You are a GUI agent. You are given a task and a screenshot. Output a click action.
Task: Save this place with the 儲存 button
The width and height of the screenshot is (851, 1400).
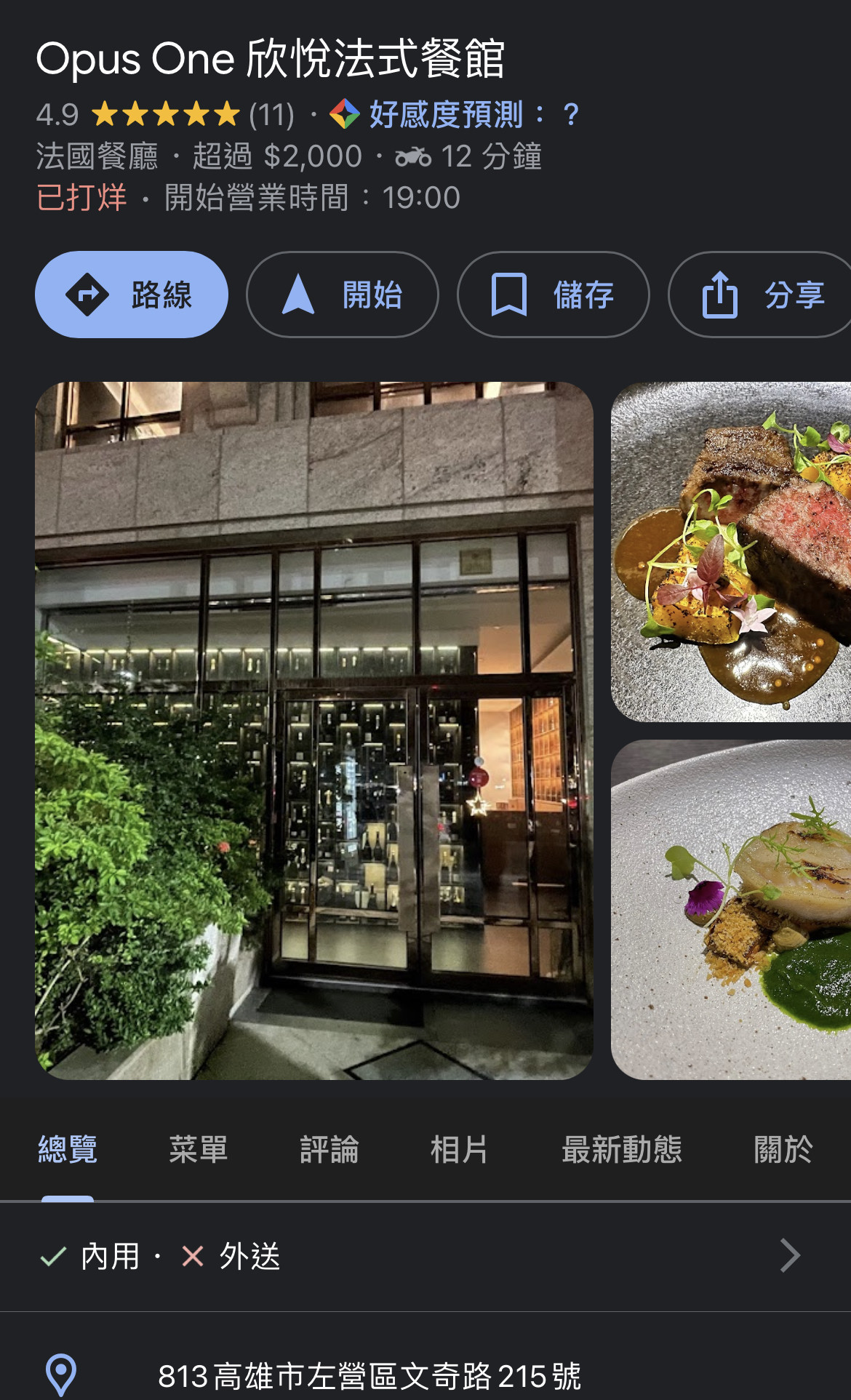coord(553,295)
